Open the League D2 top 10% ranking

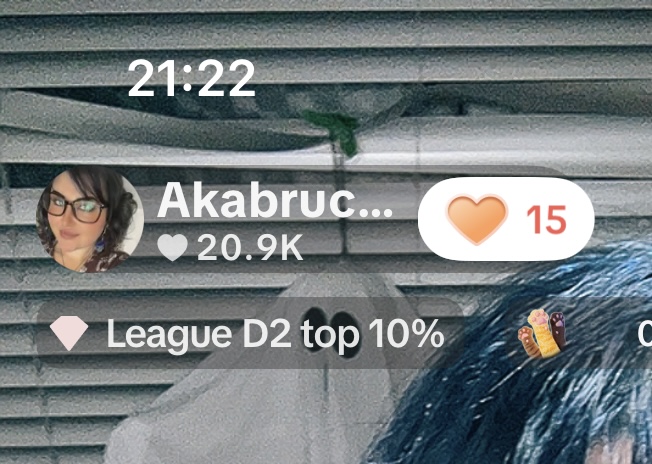[248, 334]
